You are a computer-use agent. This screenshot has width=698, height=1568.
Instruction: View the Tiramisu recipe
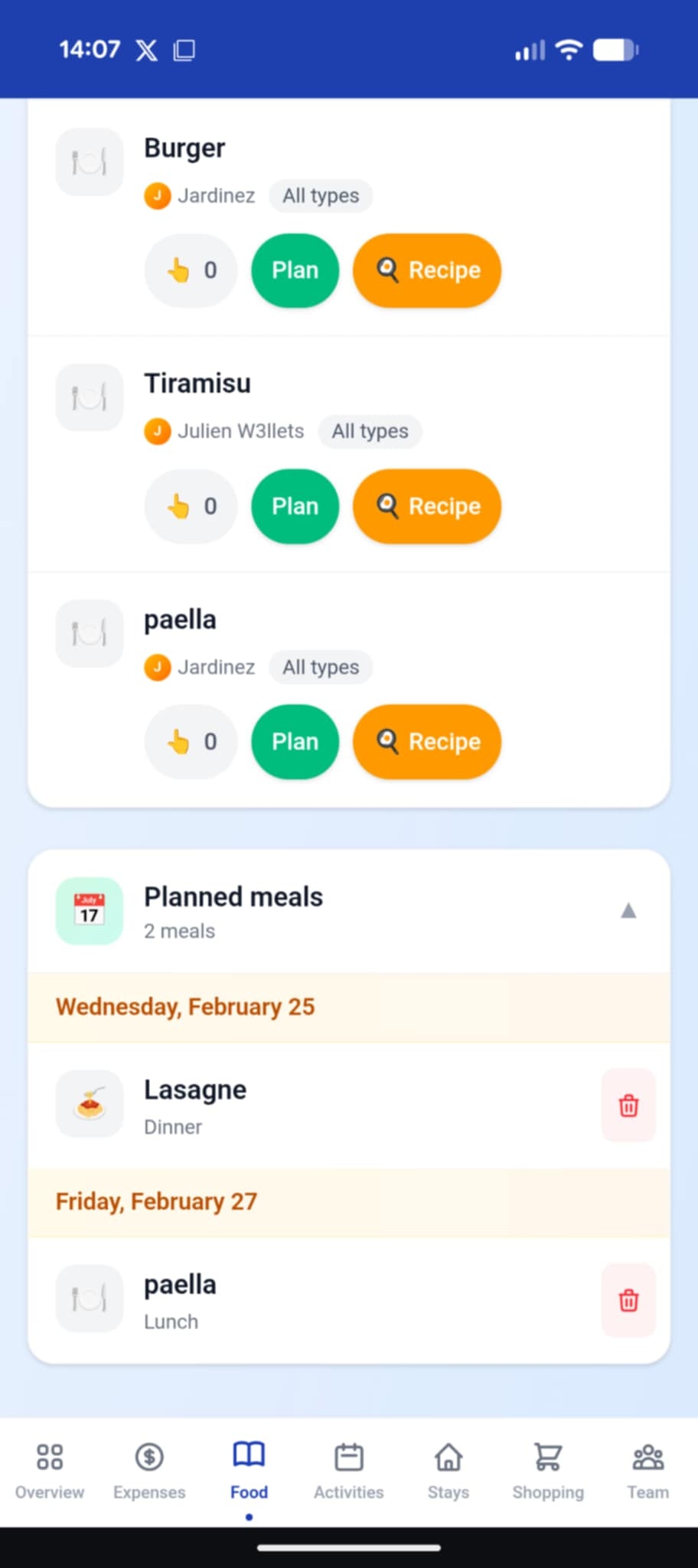coord(426,506)
